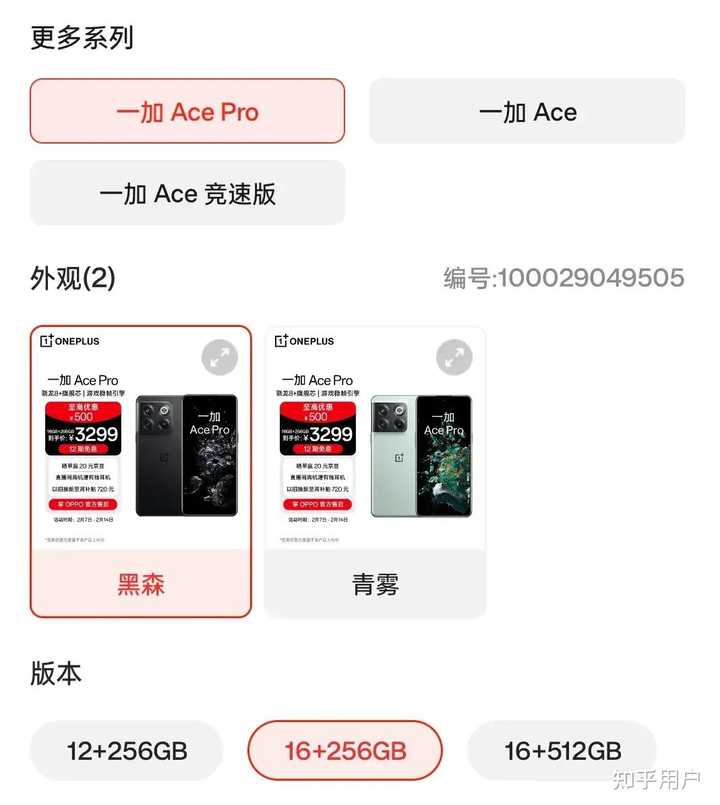Toggle the 一加 Ace Pro series selection
This screenshot has width=720, height=805.
point(188,111)
